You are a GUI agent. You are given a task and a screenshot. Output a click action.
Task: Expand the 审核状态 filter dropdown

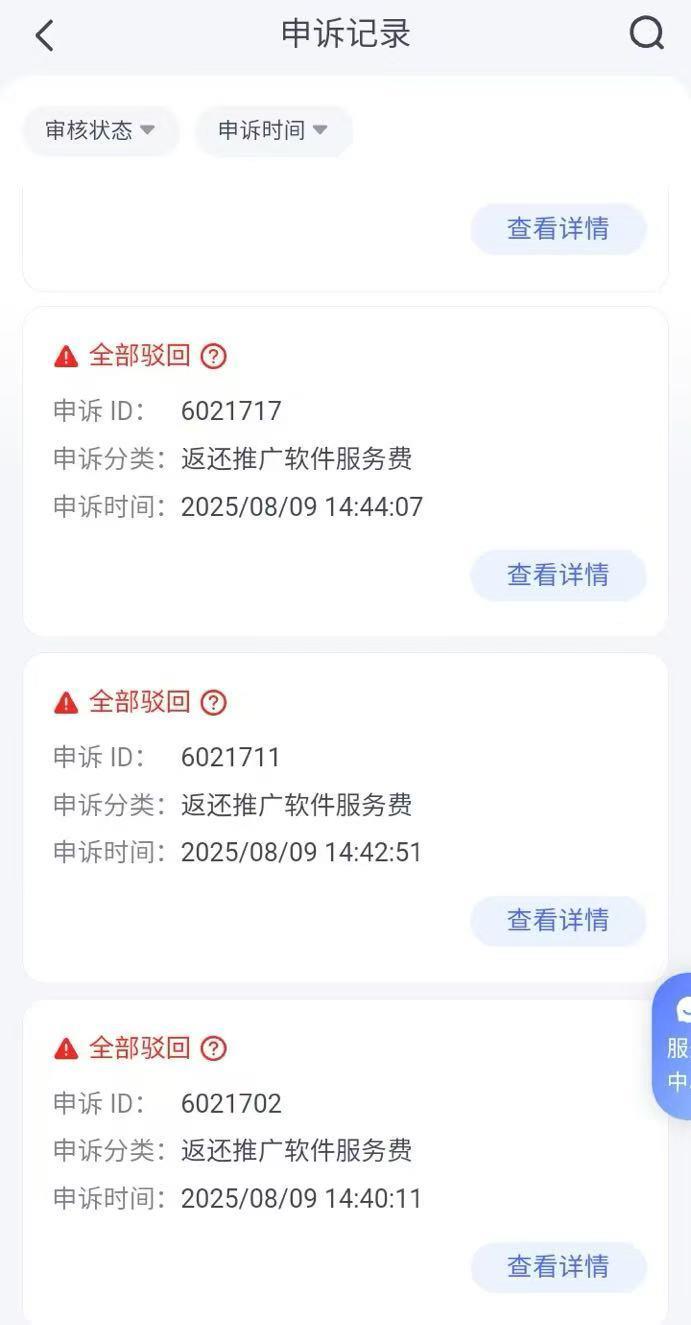point(100,130)
